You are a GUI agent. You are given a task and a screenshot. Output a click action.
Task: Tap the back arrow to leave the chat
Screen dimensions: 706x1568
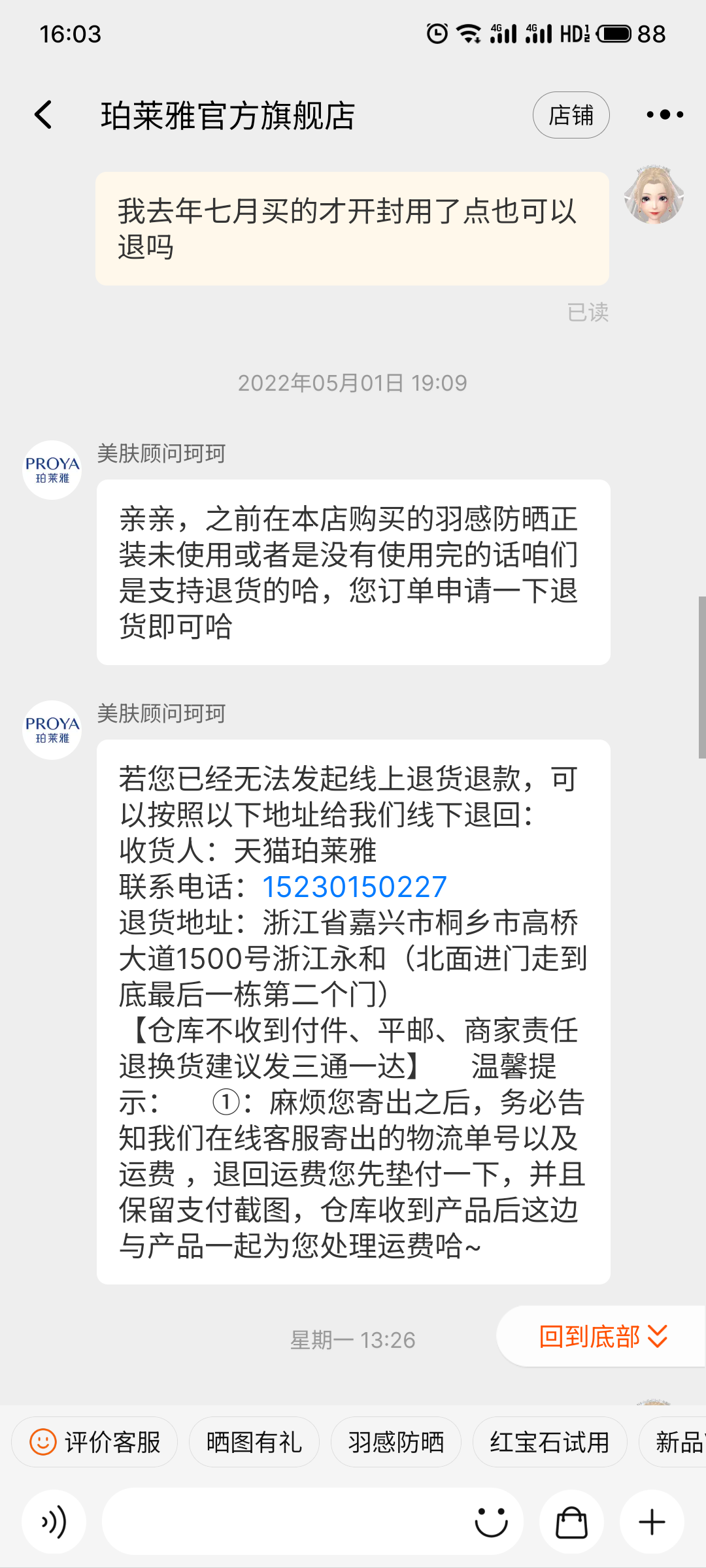point(43,114)
